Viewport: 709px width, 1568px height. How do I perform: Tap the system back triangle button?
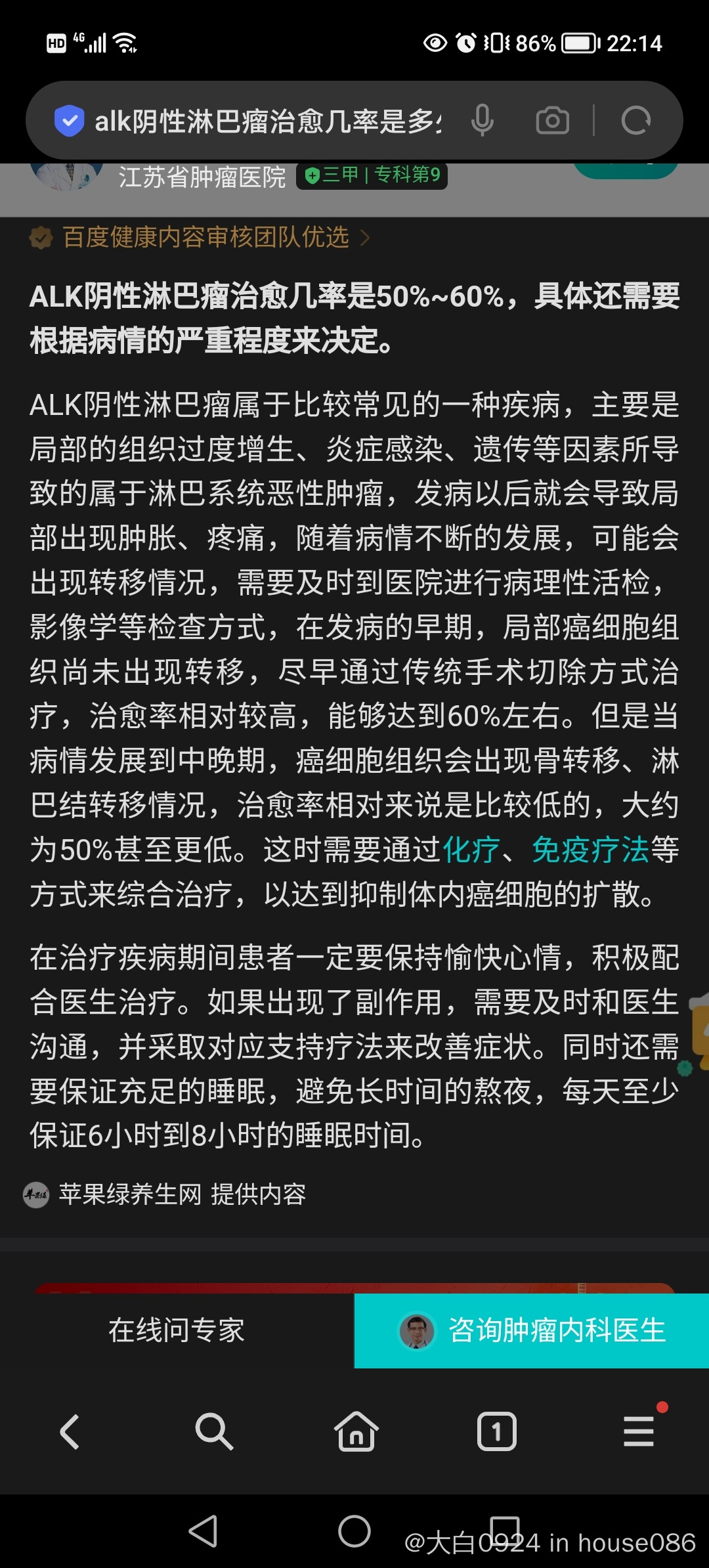(204, 1531)
